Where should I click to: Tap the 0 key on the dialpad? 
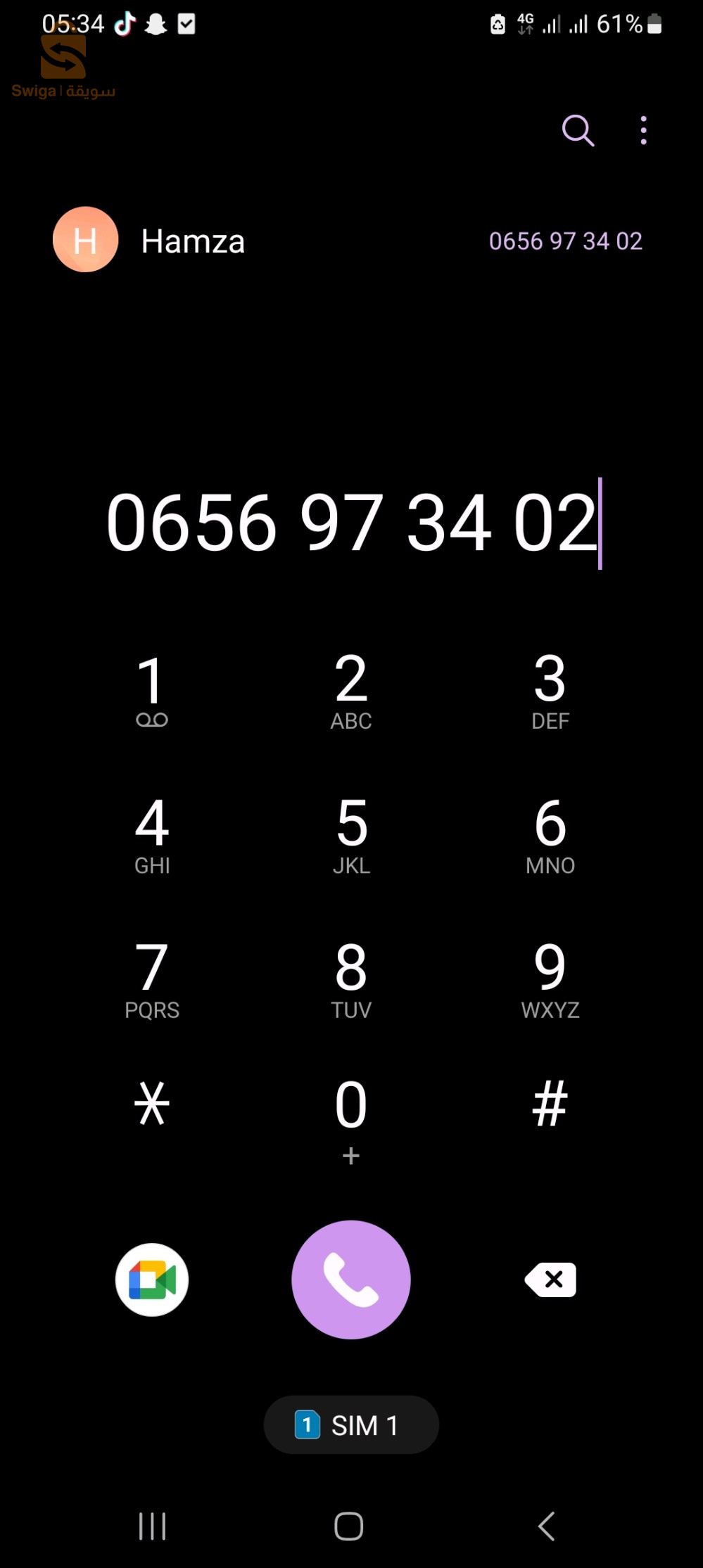pyautogui.click(x=351, y=1115)
